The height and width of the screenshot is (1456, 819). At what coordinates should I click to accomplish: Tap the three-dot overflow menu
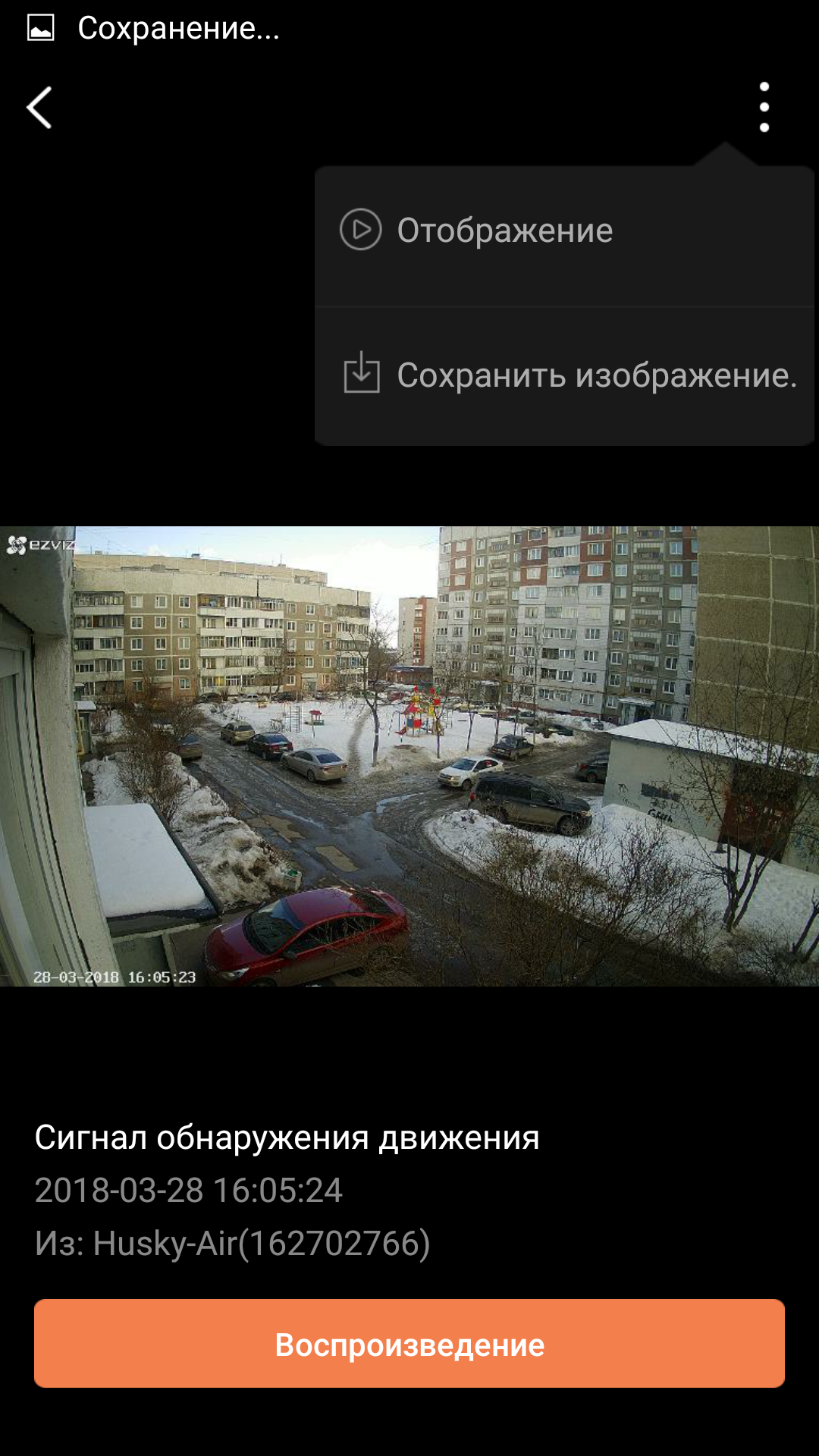click(x=764, y=107)
